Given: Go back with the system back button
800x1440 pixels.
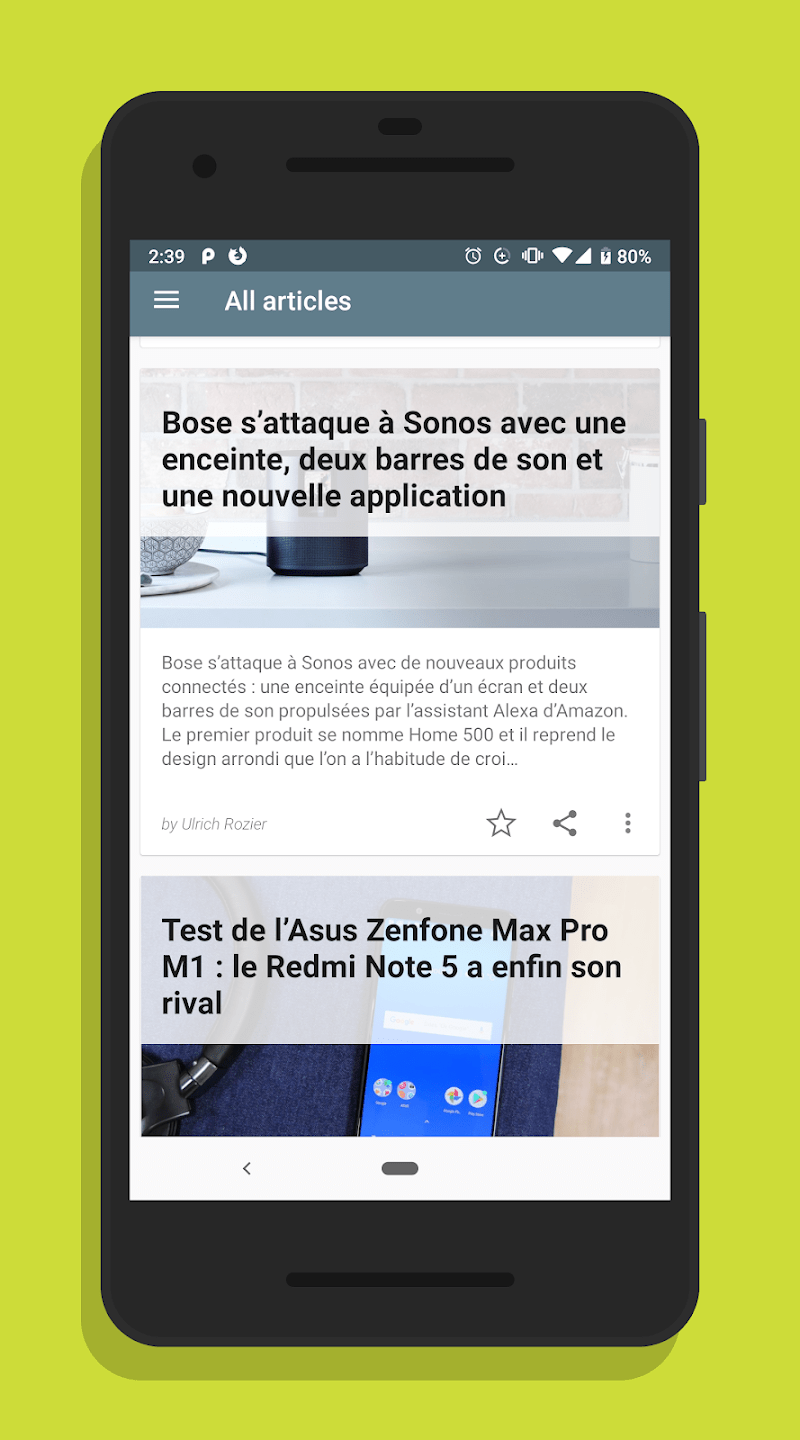Looking at the screenshot, I should coord(247,1168).
